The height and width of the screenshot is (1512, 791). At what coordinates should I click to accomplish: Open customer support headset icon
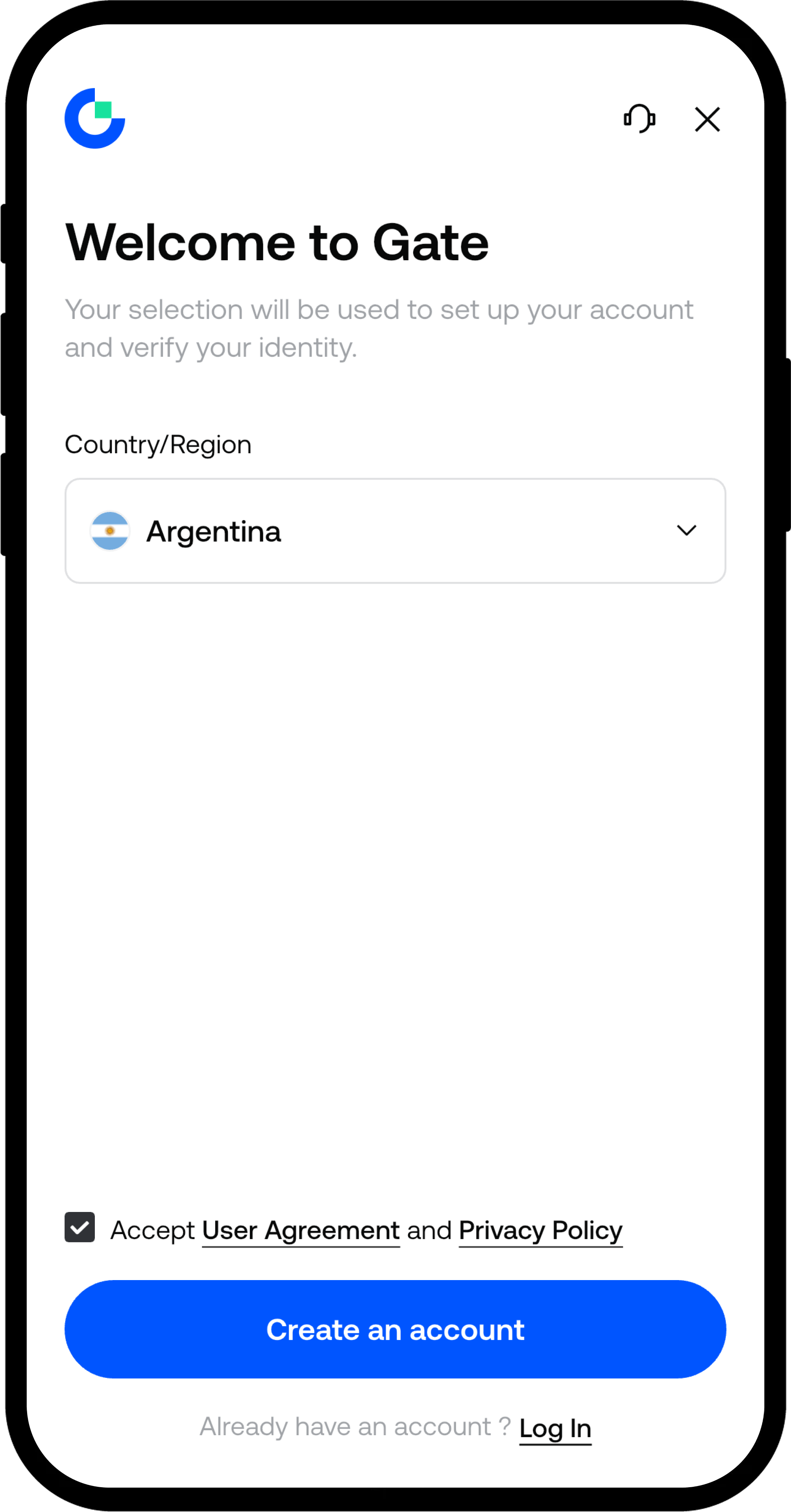pyautogui.click(x=639, y=119)
